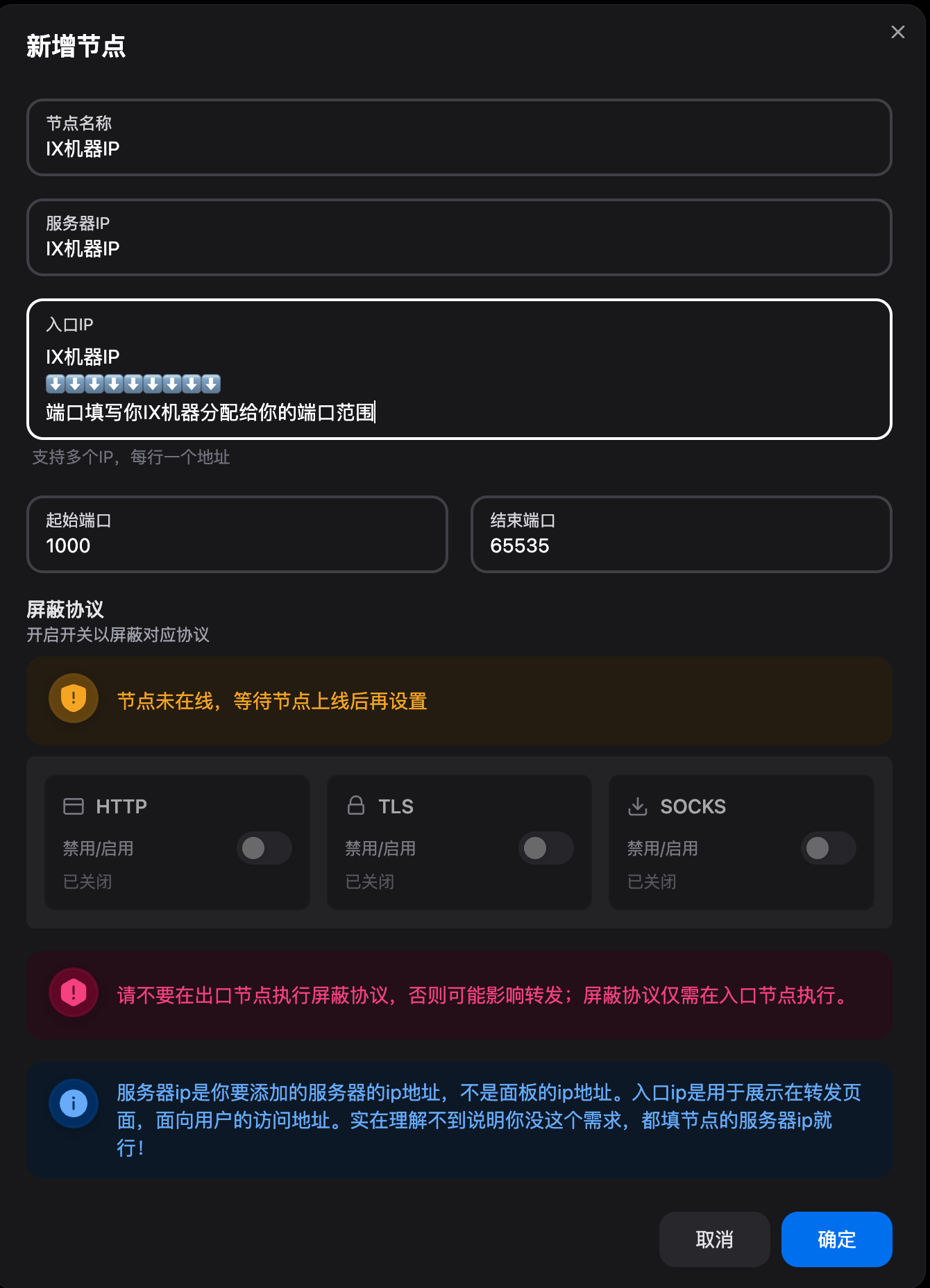Change the 结束端口 value
This screenshot has width=930, height=1288.
tap(680, 545)
